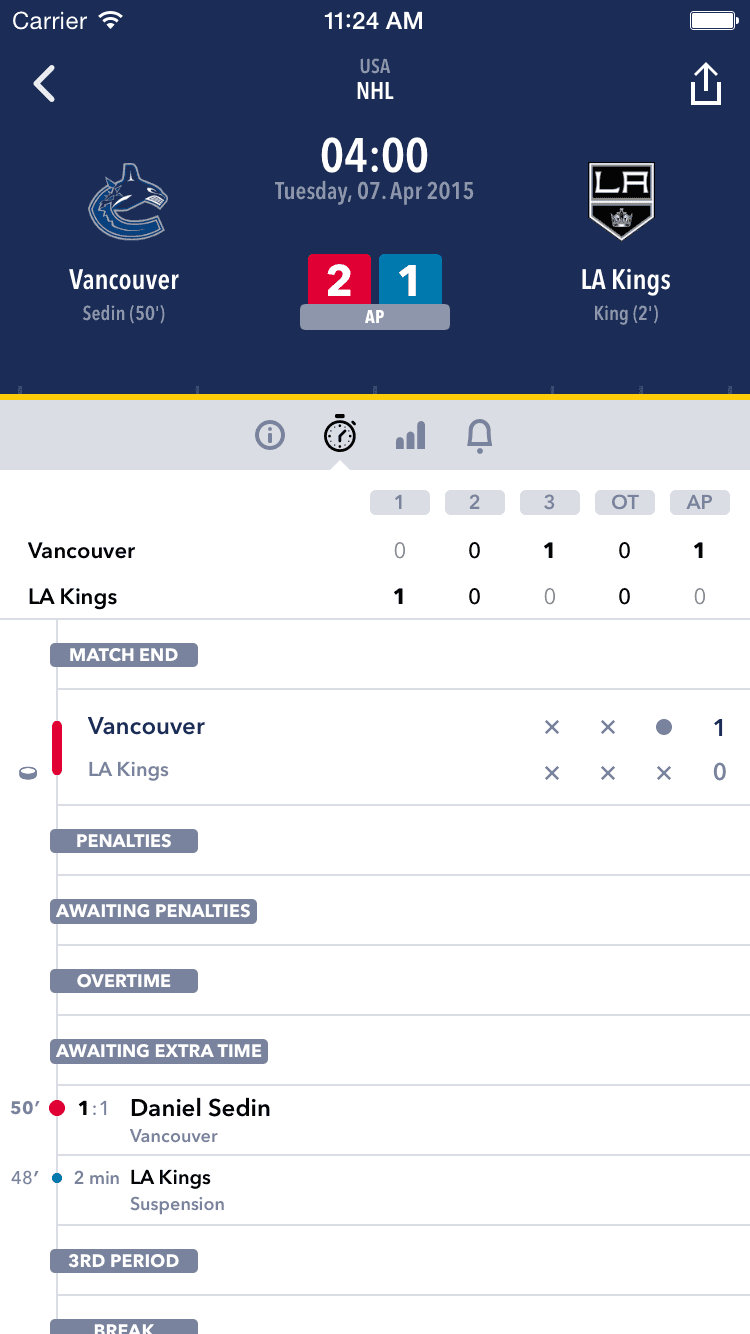Share this match via the share icon
The width and height of the screenshot is (750, 1334).
coord(706,84)
